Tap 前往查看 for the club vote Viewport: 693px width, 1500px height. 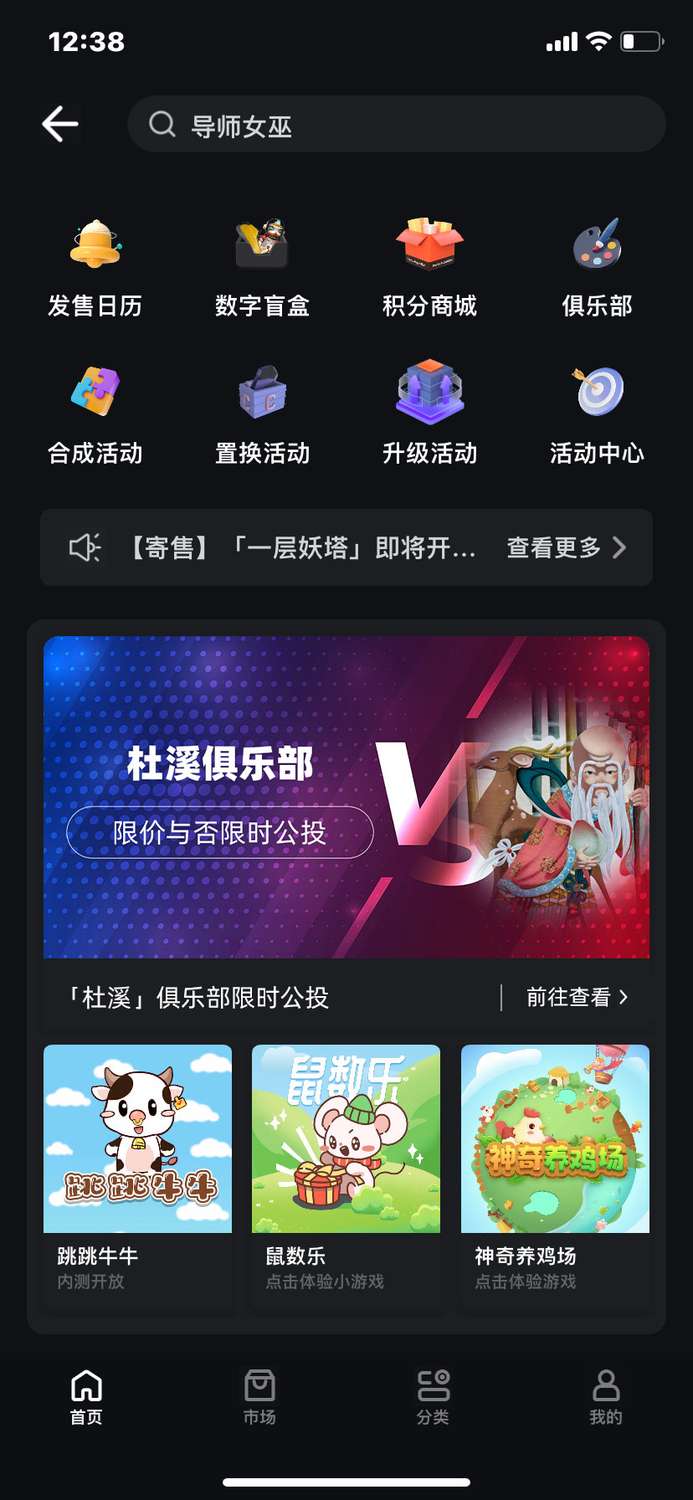577,997
